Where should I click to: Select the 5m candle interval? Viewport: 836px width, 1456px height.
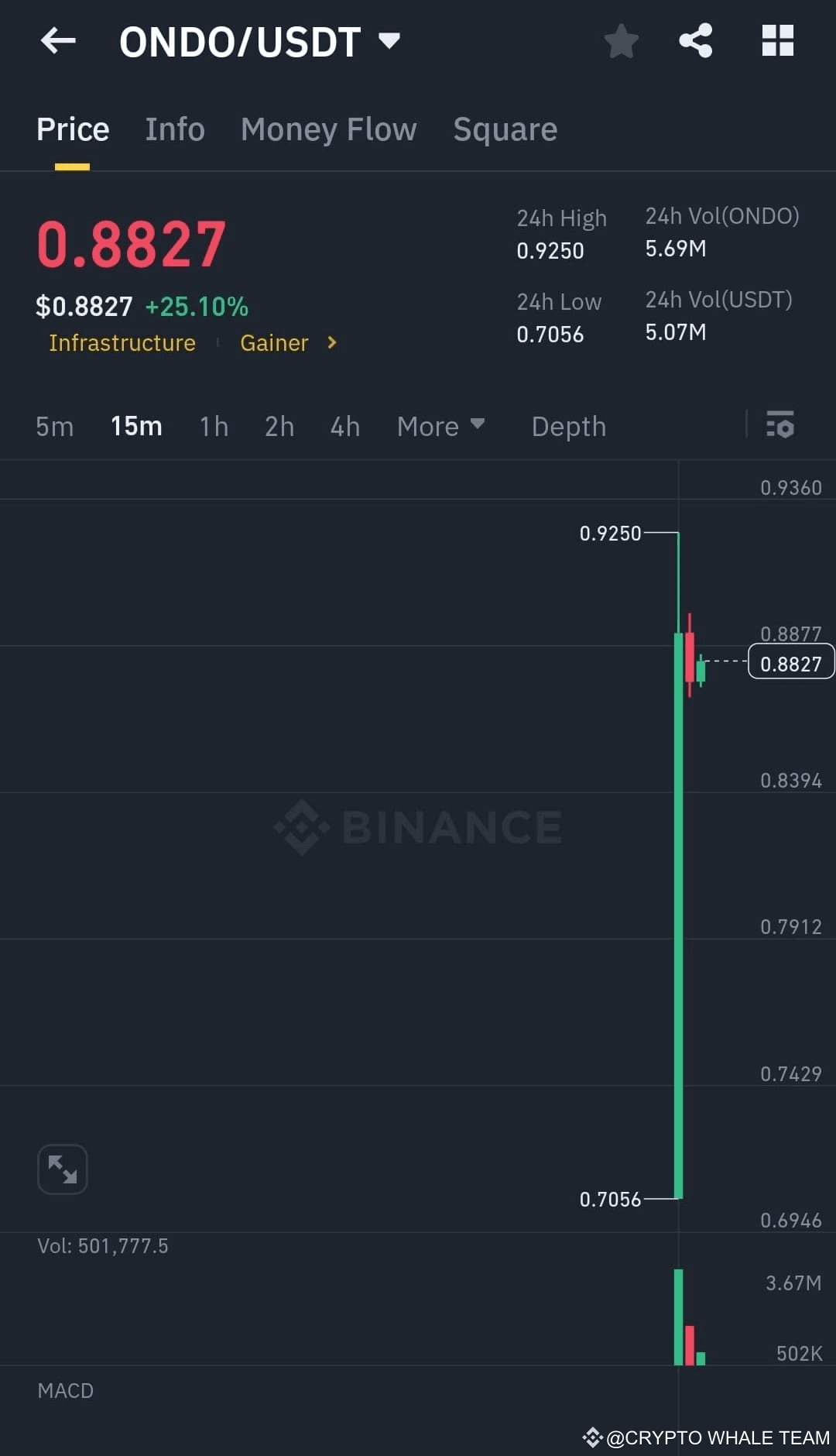click(x=54, y=426)
